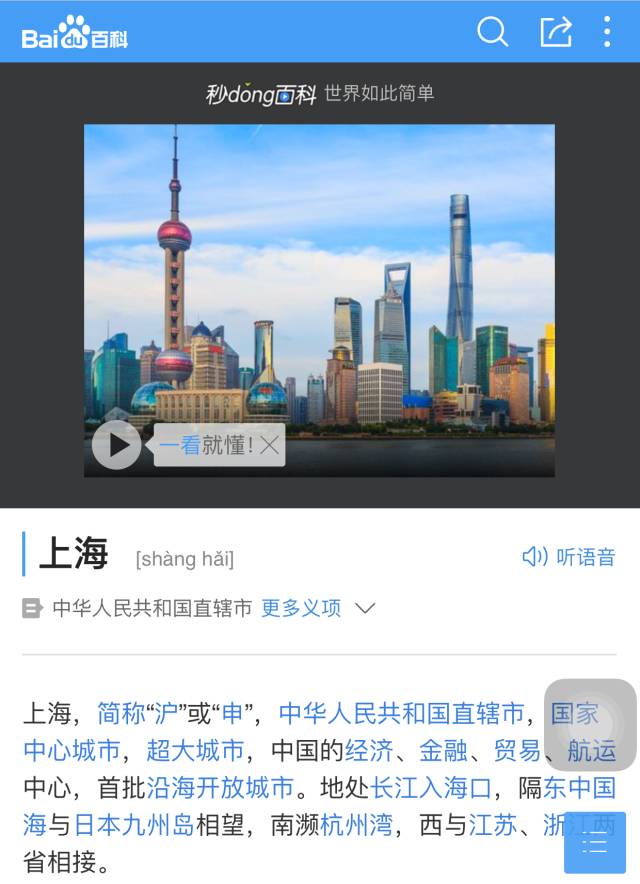This screenshot has height=884, width=640.
Task: Open the table of contents button
Action: pyautogui.click(x=594, y=843)
